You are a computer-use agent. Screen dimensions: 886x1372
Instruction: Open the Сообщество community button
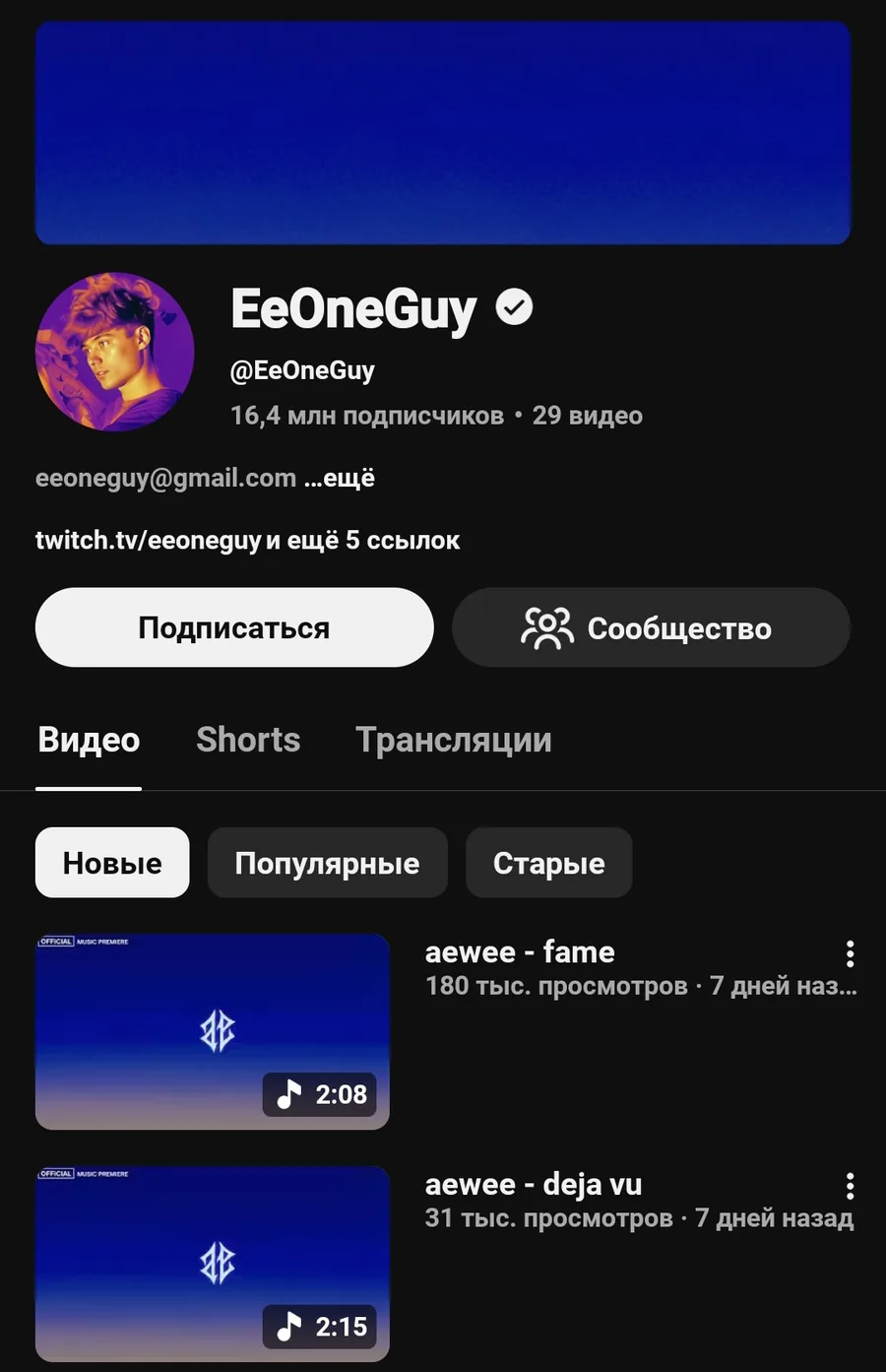click(651, 627)
